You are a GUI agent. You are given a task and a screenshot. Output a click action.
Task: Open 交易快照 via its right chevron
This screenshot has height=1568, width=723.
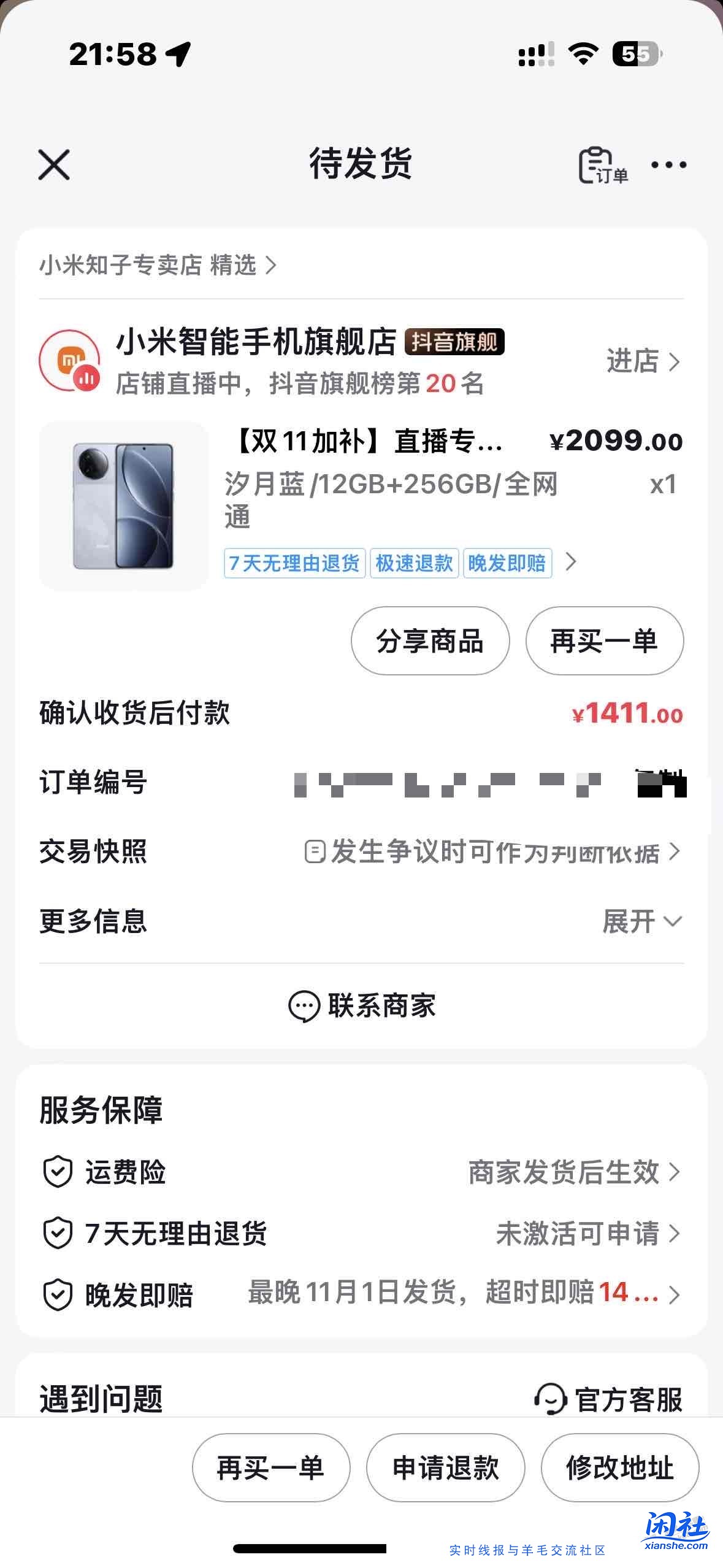click(x=672, y=852)
